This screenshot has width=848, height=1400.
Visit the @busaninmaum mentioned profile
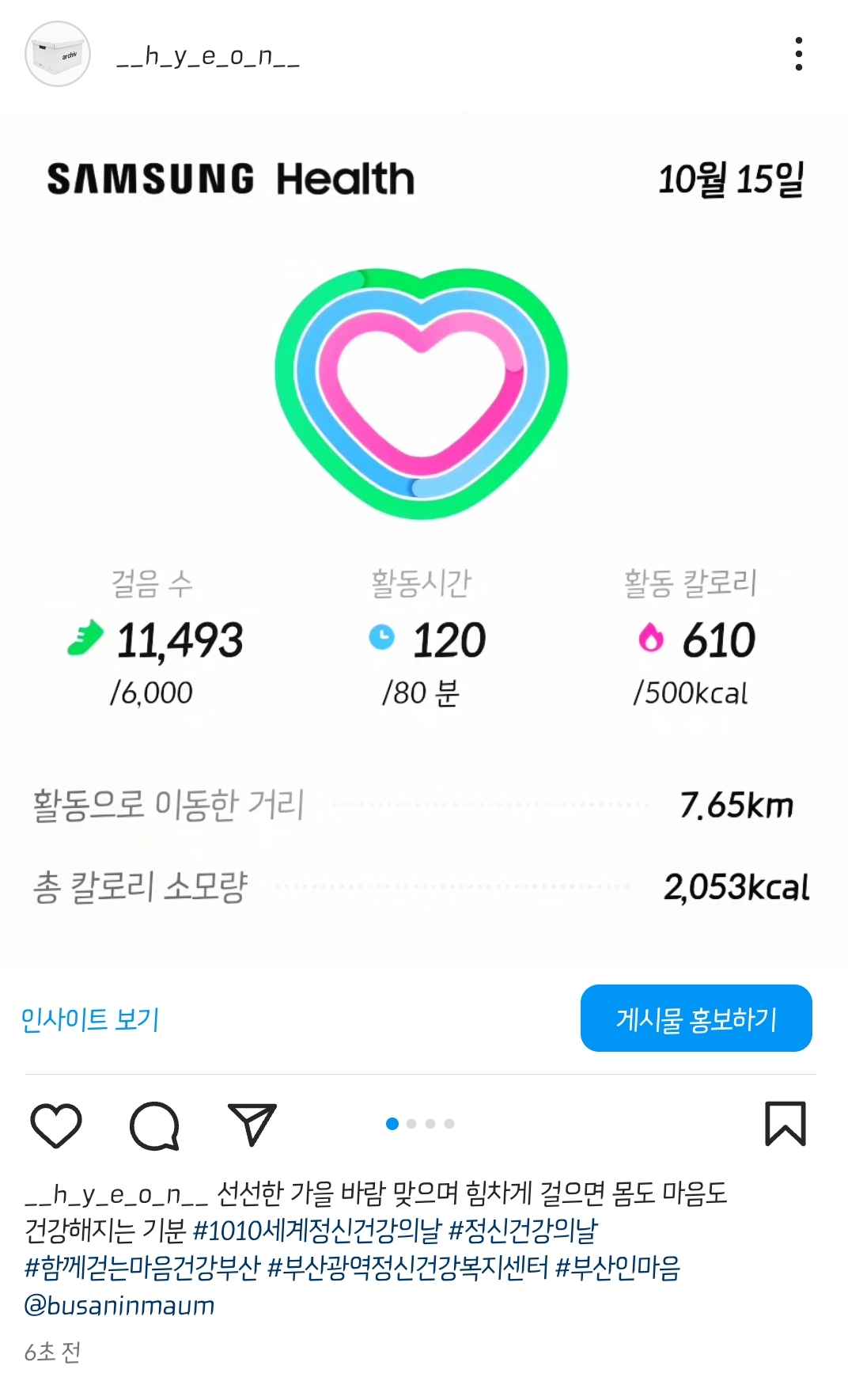(x=119, y=1305)
